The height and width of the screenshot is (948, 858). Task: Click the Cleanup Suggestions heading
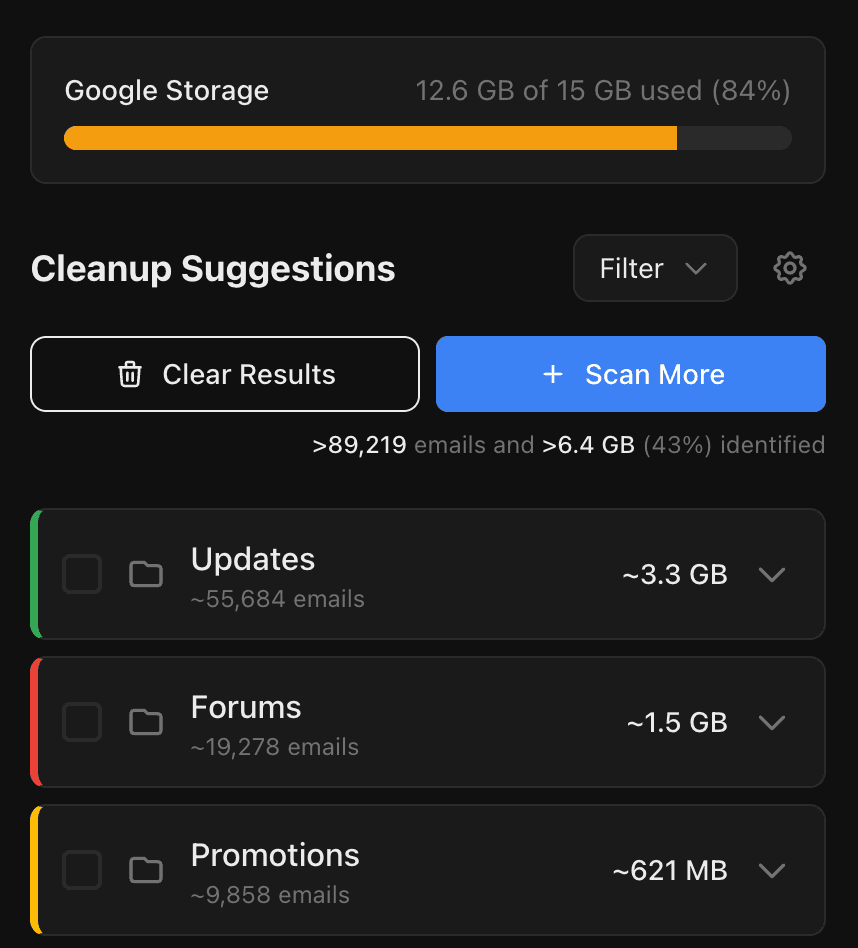(x=212, y=268)
